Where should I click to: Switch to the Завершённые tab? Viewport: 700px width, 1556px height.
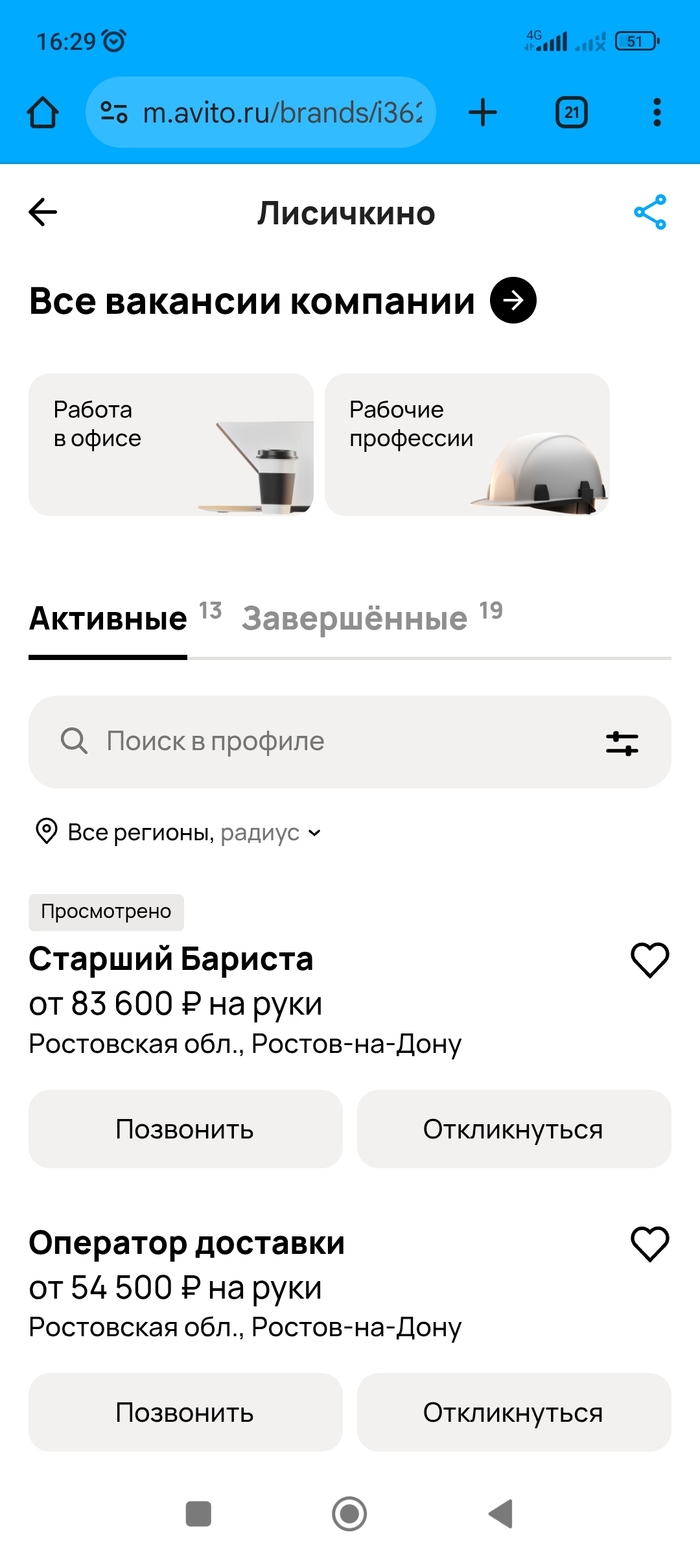tap(355, 618)
